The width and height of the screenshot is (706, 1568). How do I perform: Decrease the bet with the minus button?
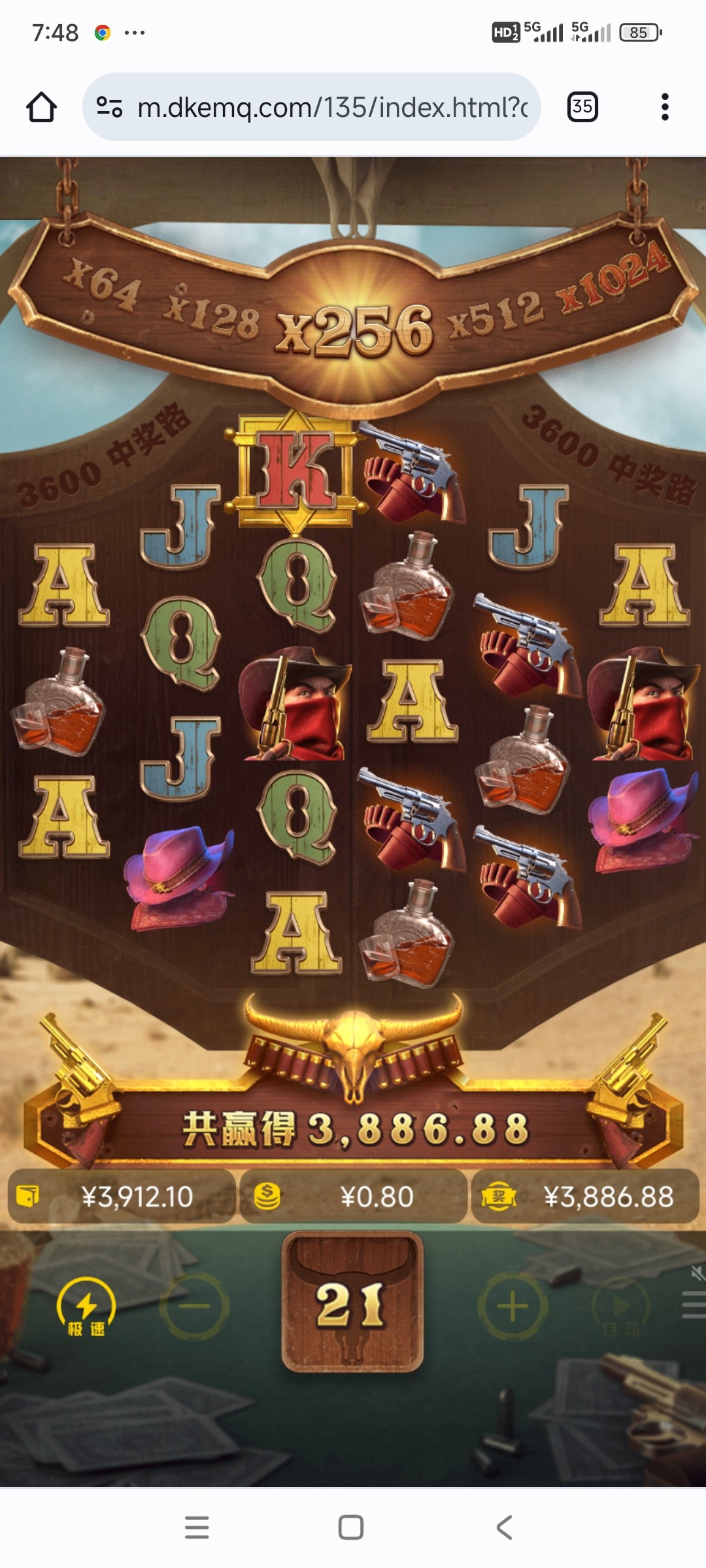[x=194, y=1307]
